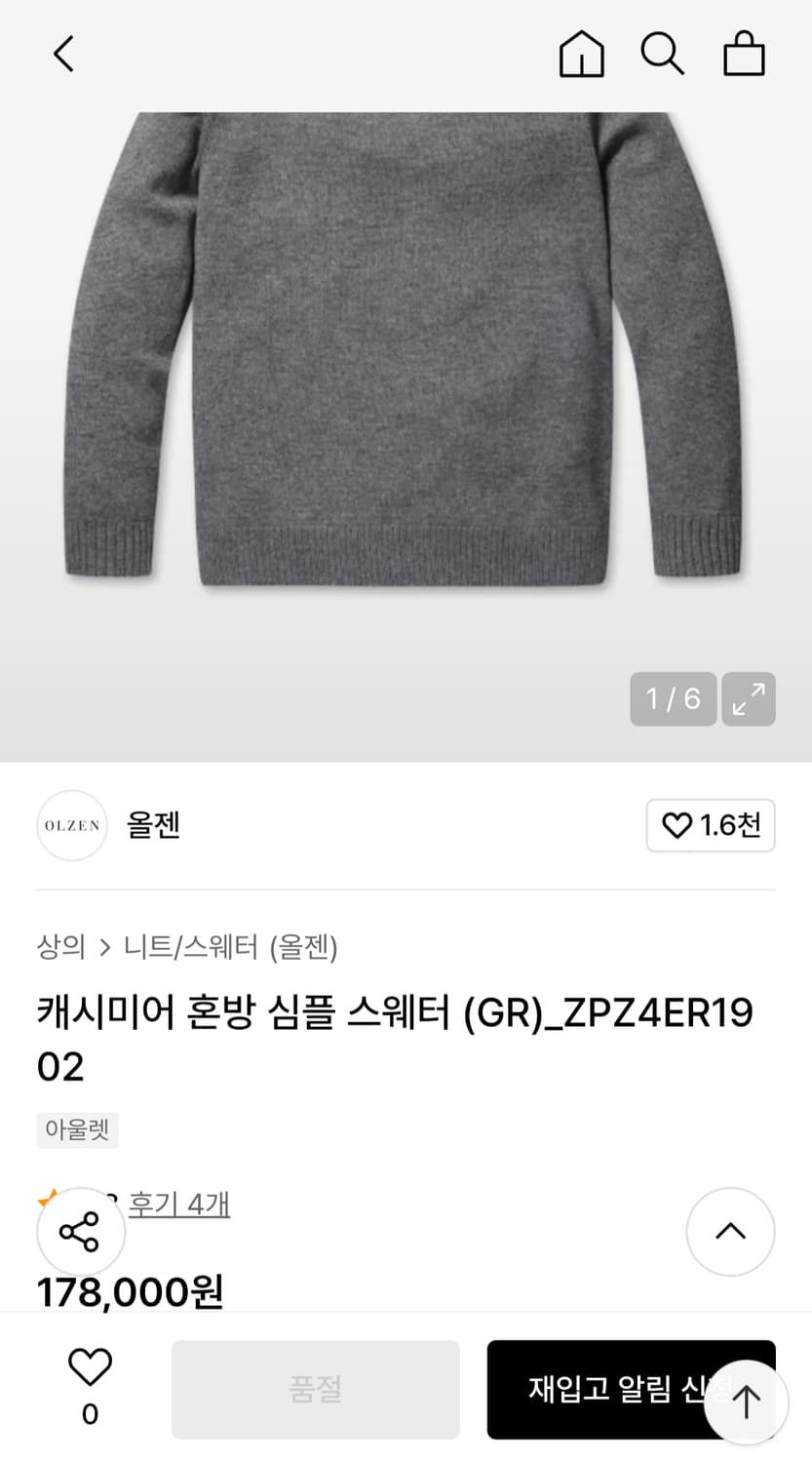The width and height of the screenshot is (812, 1463).
Task: Open the 올젠 brand name
Action: click(x=153, y=825)
